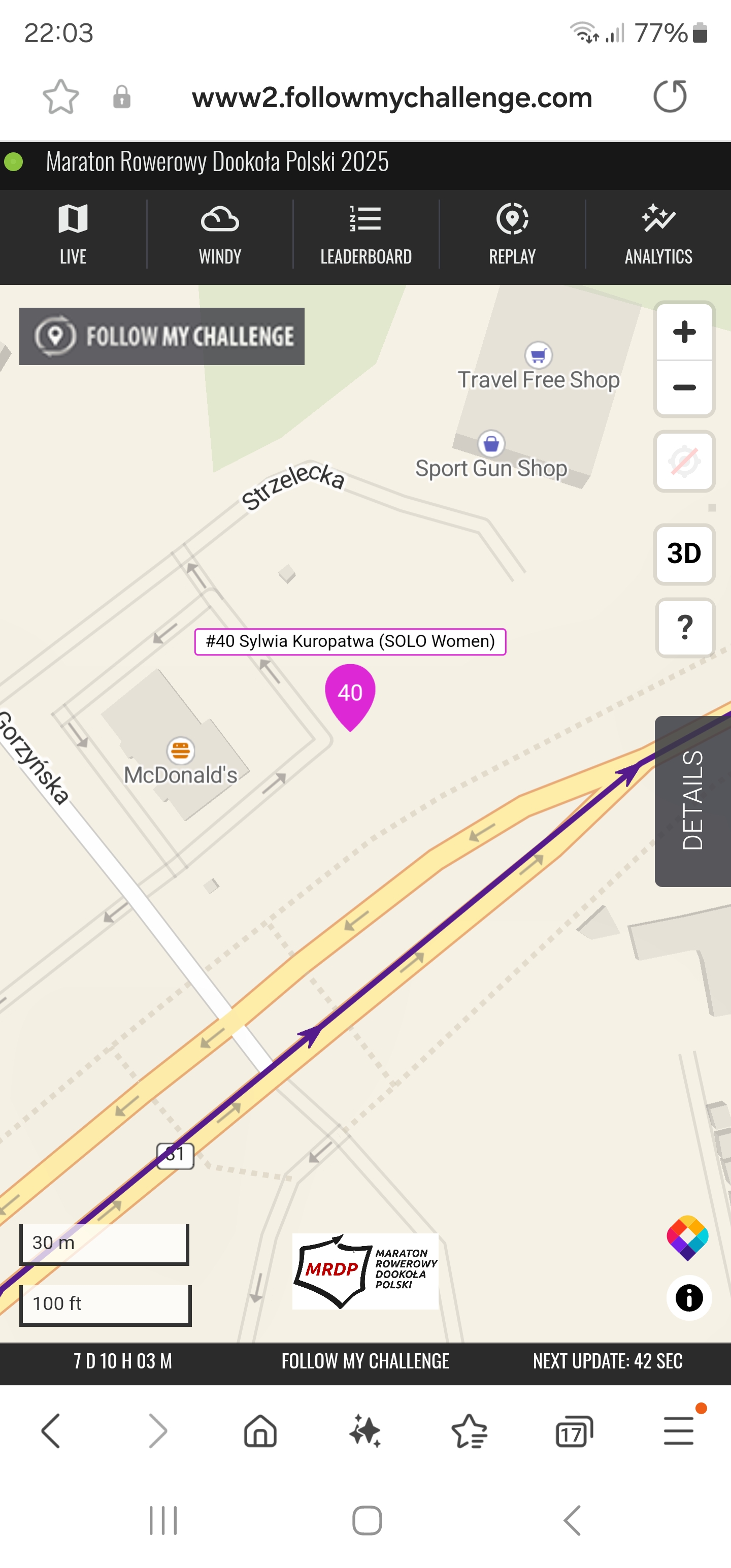Tap the followmychallenge.com address bar
The image size is (731, 1568).
click(392, 97)
